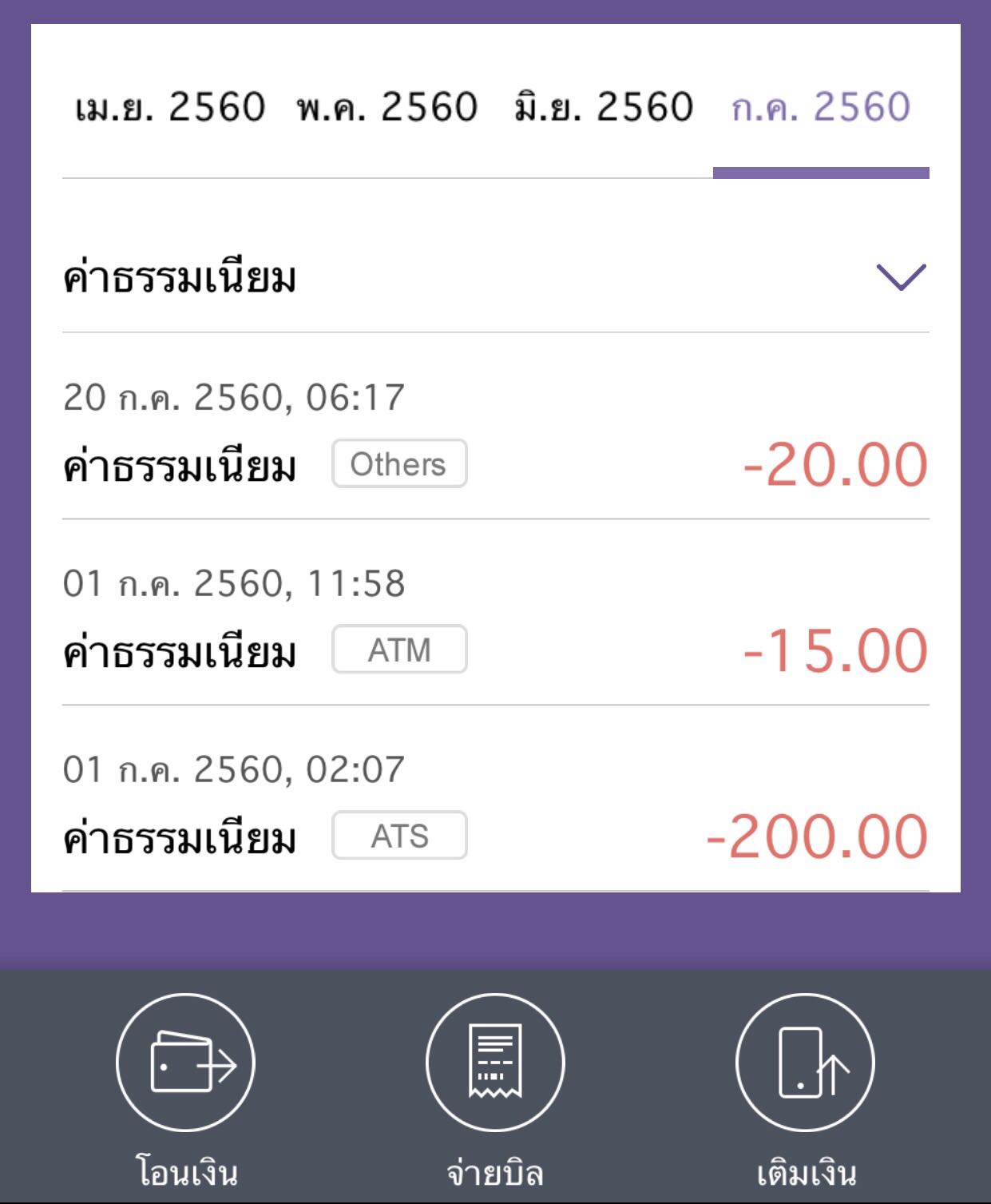Open จ่ายบิล bill payment
Viewport: 991px width, 1204px height.
[495, 1063]
